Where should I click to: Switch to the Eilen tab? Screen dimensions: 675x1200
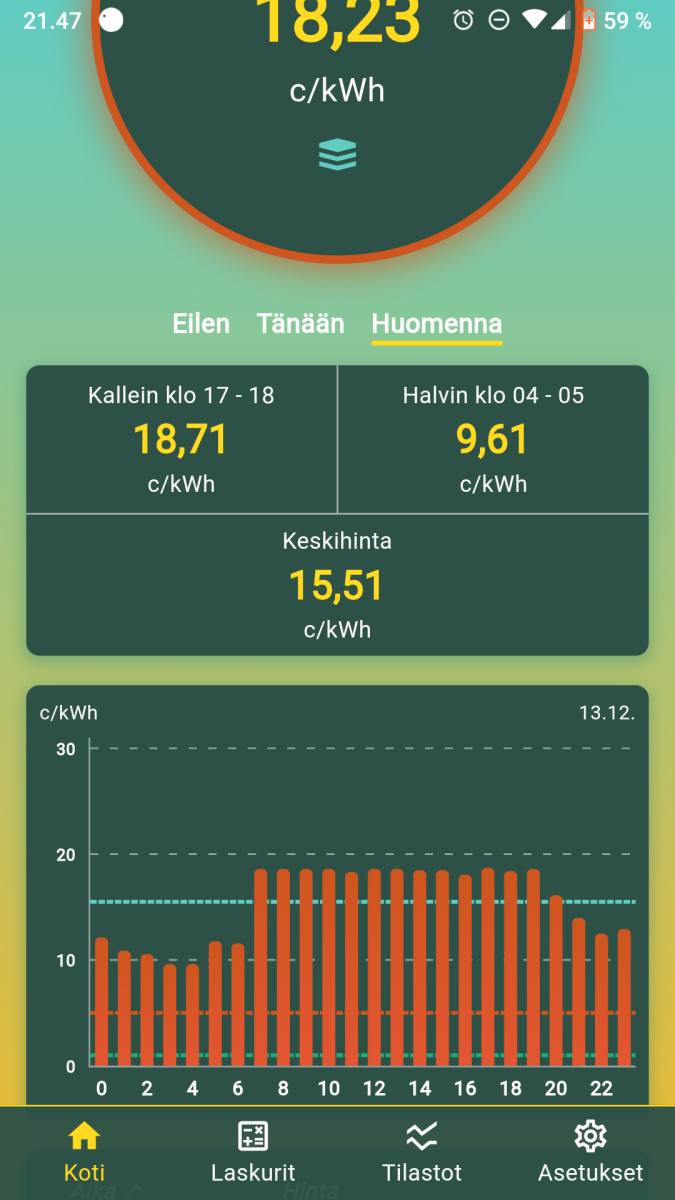201,324
